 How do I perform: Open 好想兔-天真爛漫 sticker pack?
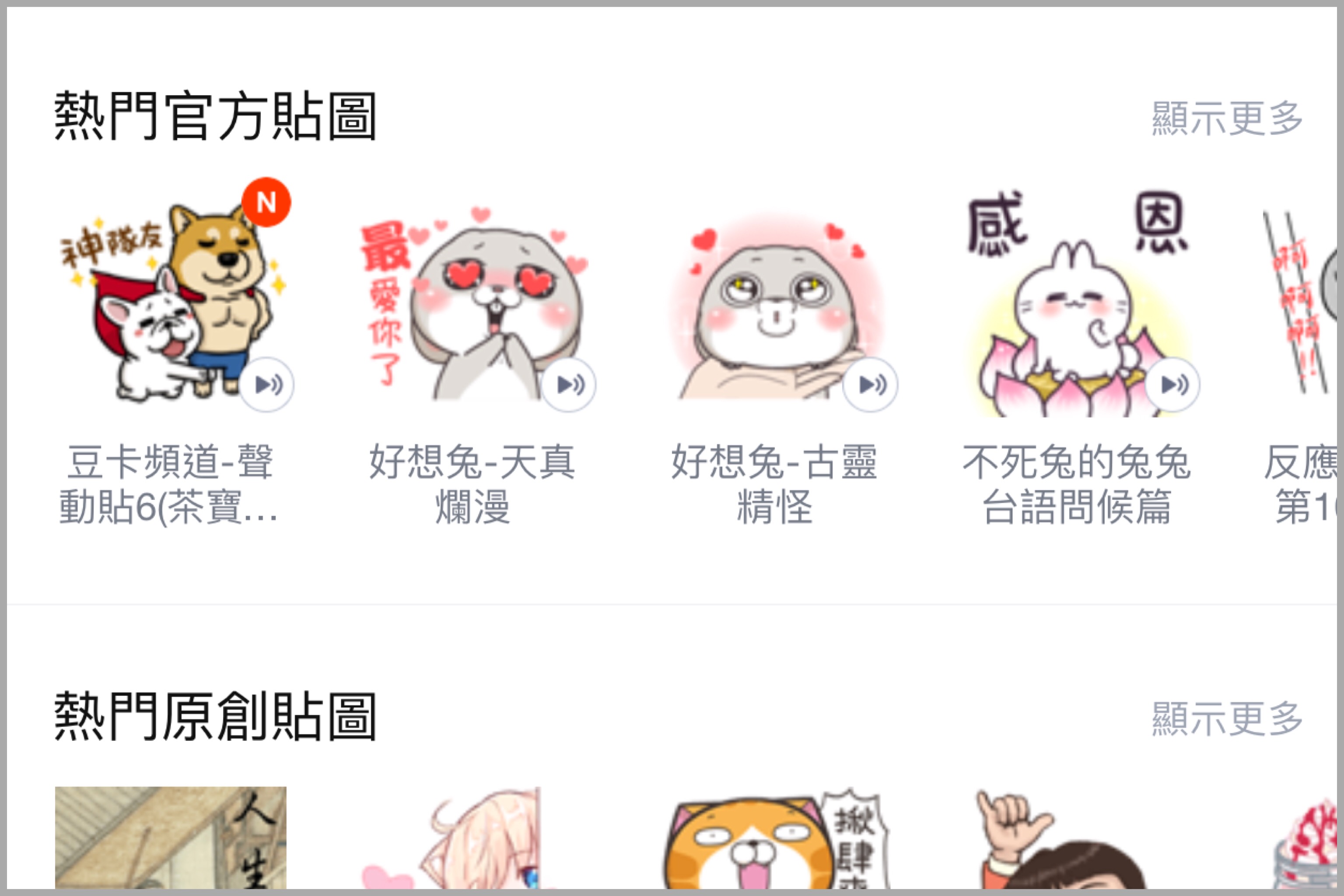pos(472,309)
